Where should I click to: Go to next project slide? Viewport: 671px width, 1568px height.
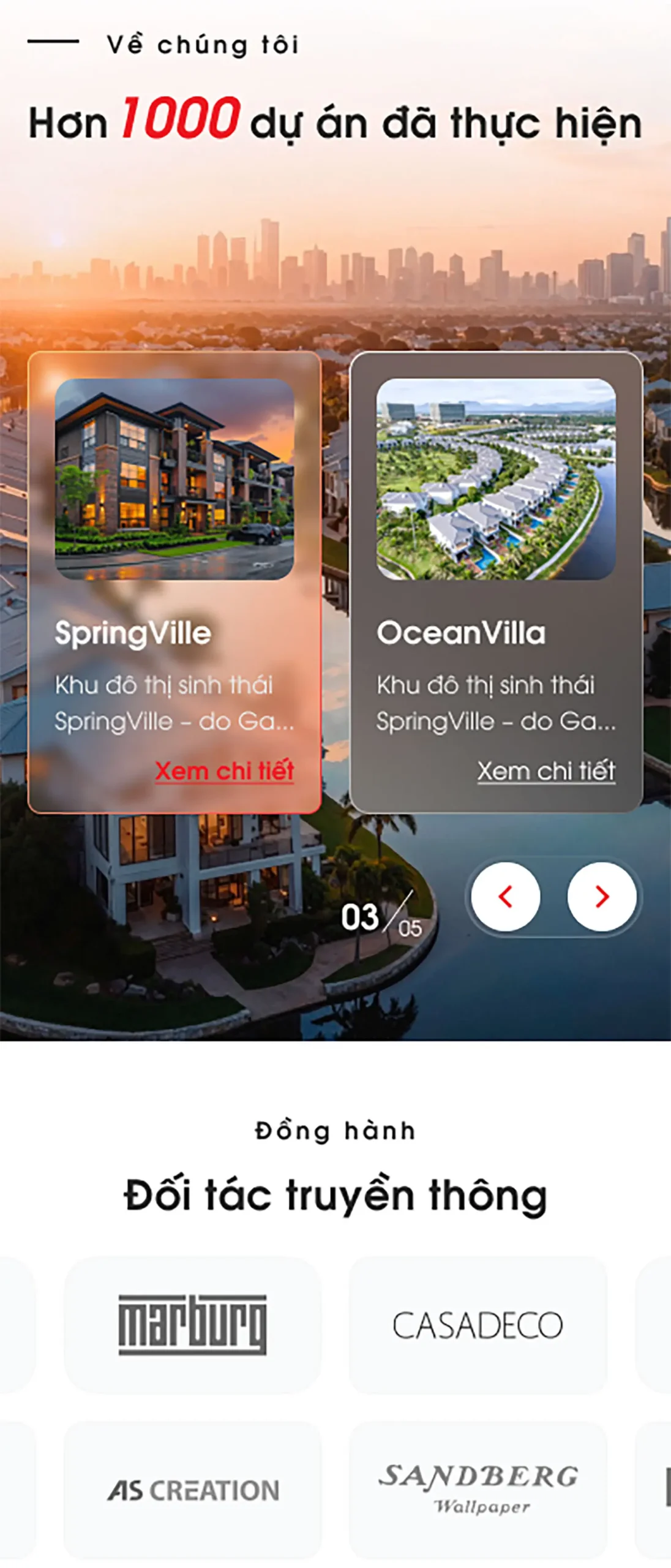coord(602,897)
